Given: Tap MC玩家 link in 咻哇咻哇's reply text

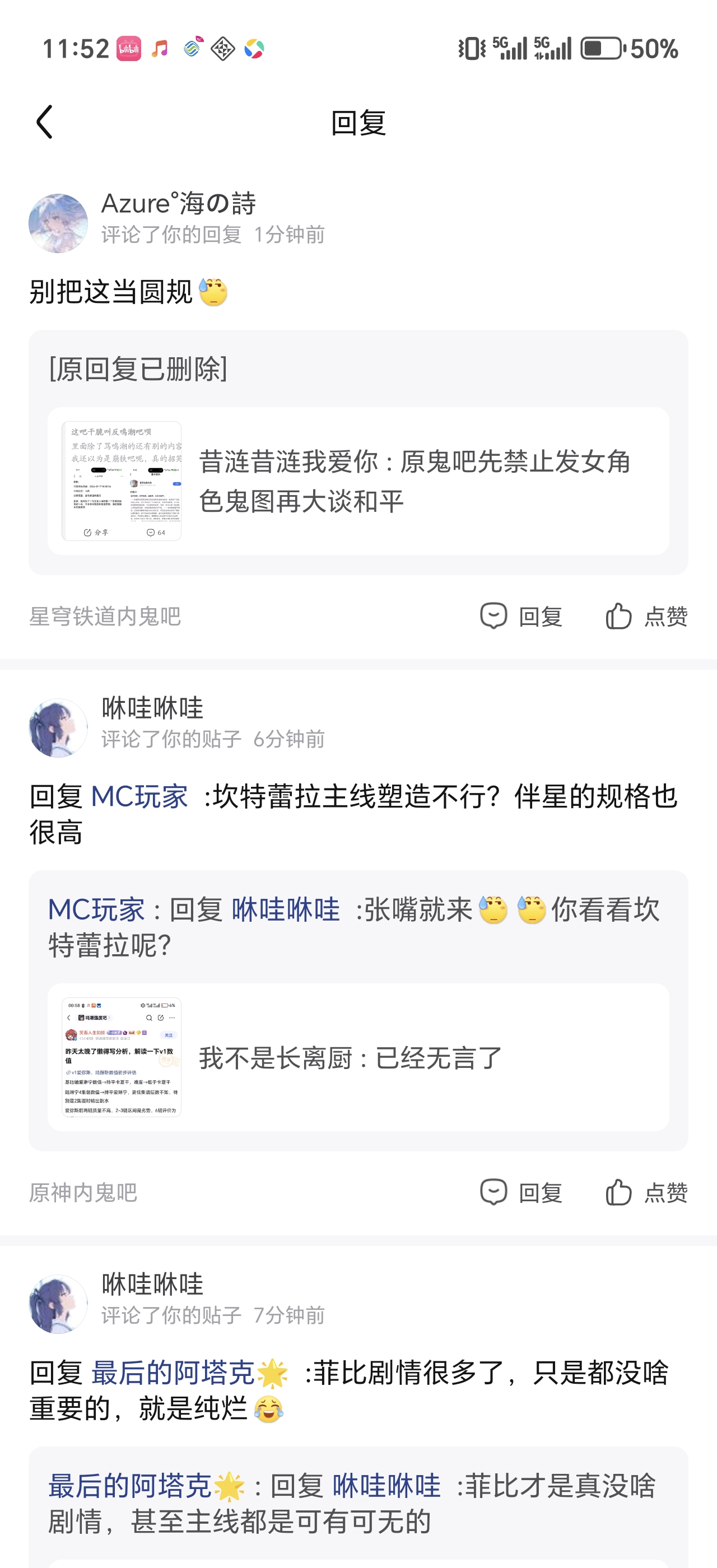Looking at the screenshot, I should pyautogui.click(x=139, y=797).
